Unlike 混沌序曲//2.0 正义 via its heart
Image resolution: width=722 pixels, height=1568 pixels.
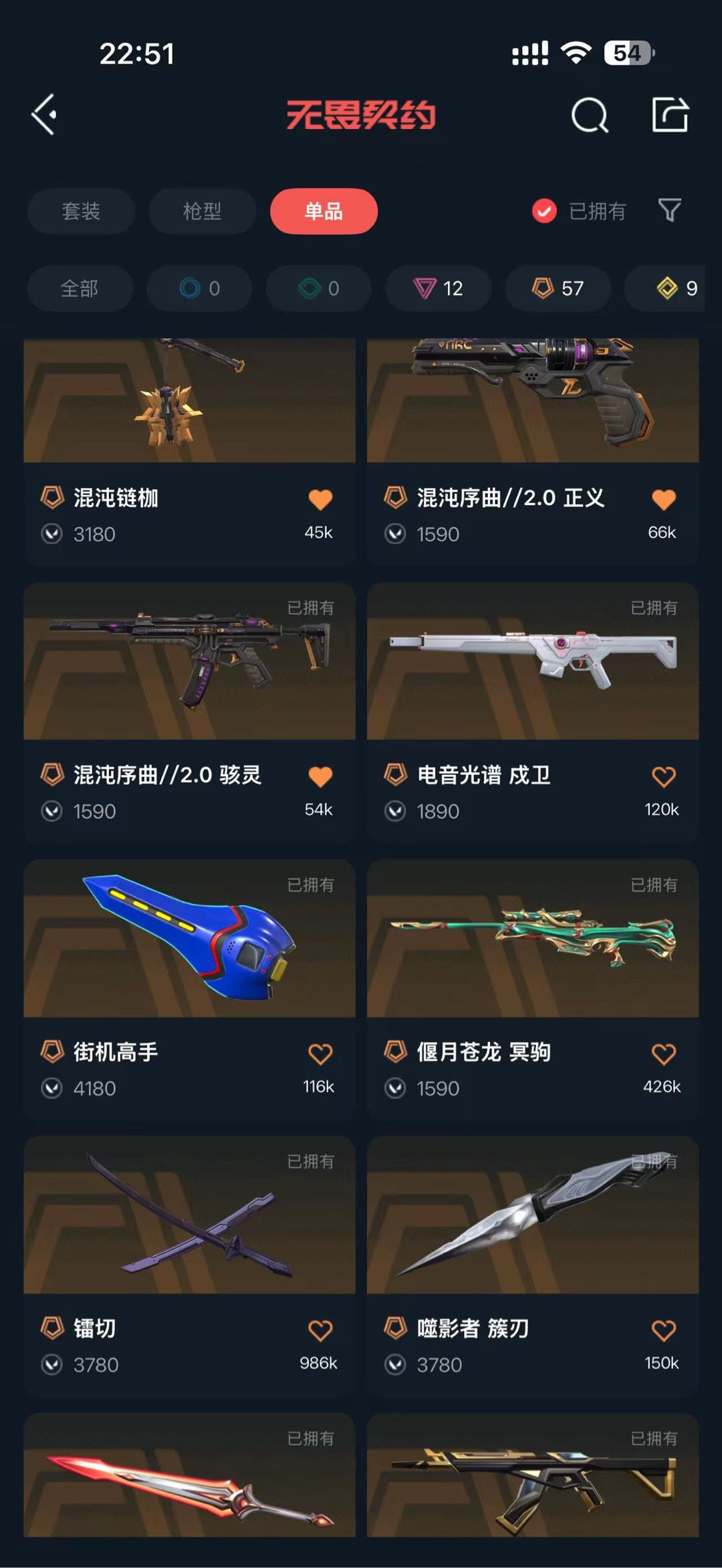click(663, 500)
